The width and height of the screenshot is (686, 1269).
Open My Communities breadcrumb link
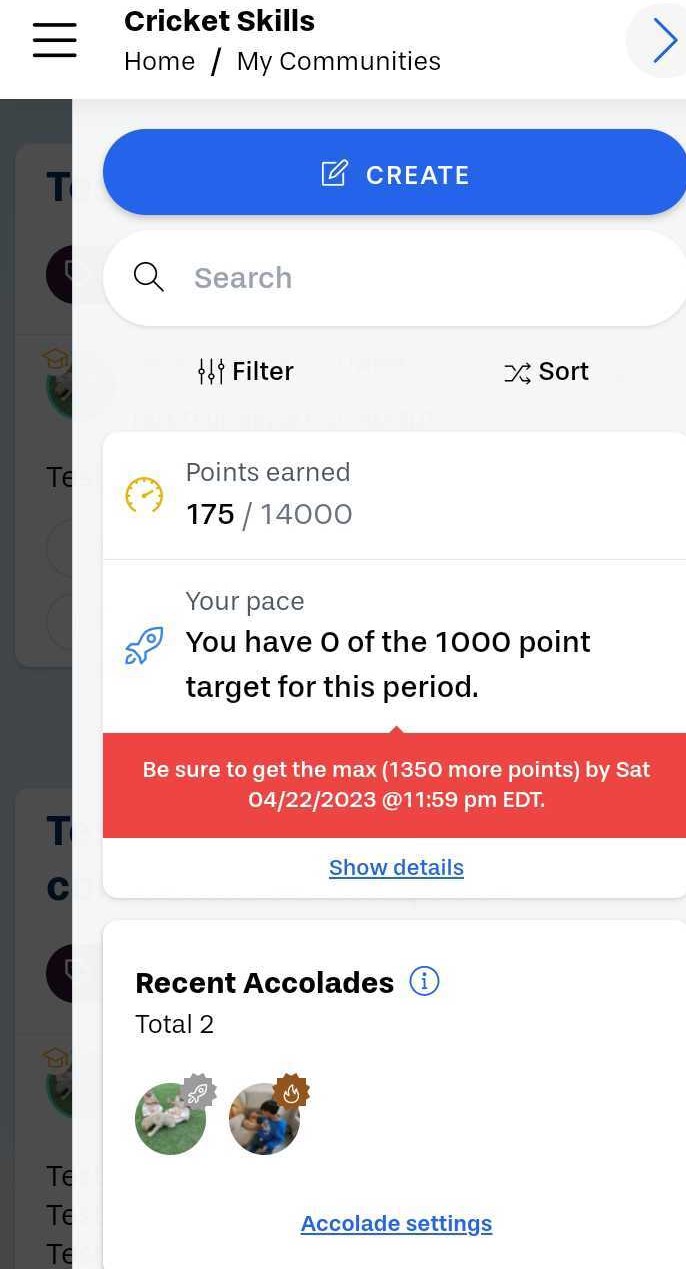(338, 61)
